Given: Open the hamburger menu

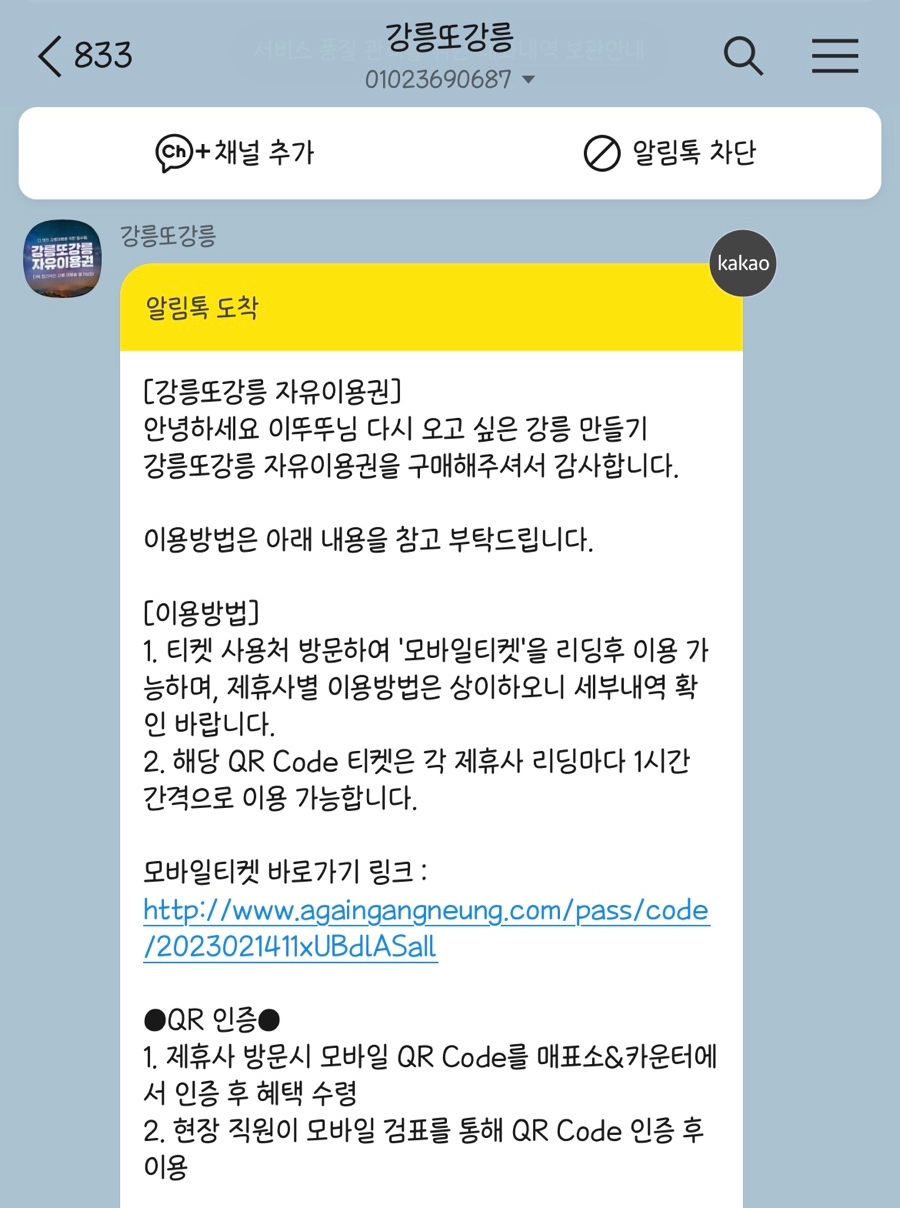Looking at the screenshot, I should coord(835,56).
